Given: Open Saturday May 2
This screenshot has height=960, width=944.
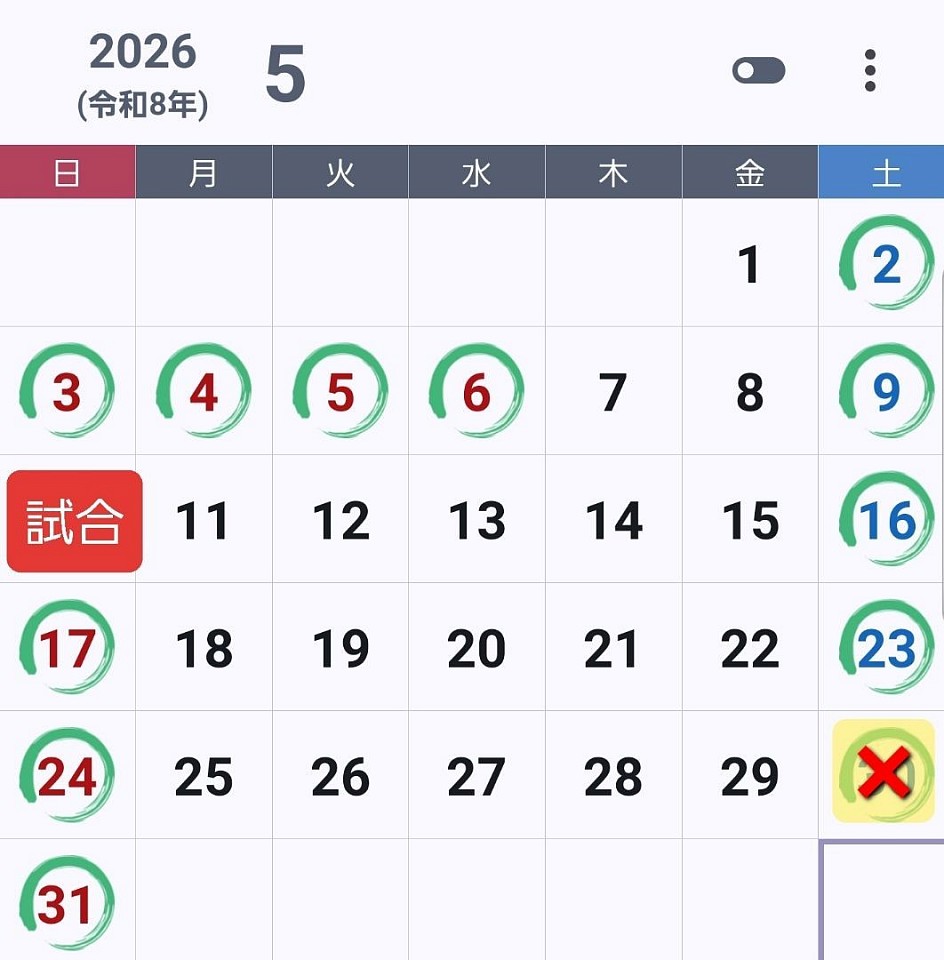Looking at the screenshot, I should (x=886, y=264).
